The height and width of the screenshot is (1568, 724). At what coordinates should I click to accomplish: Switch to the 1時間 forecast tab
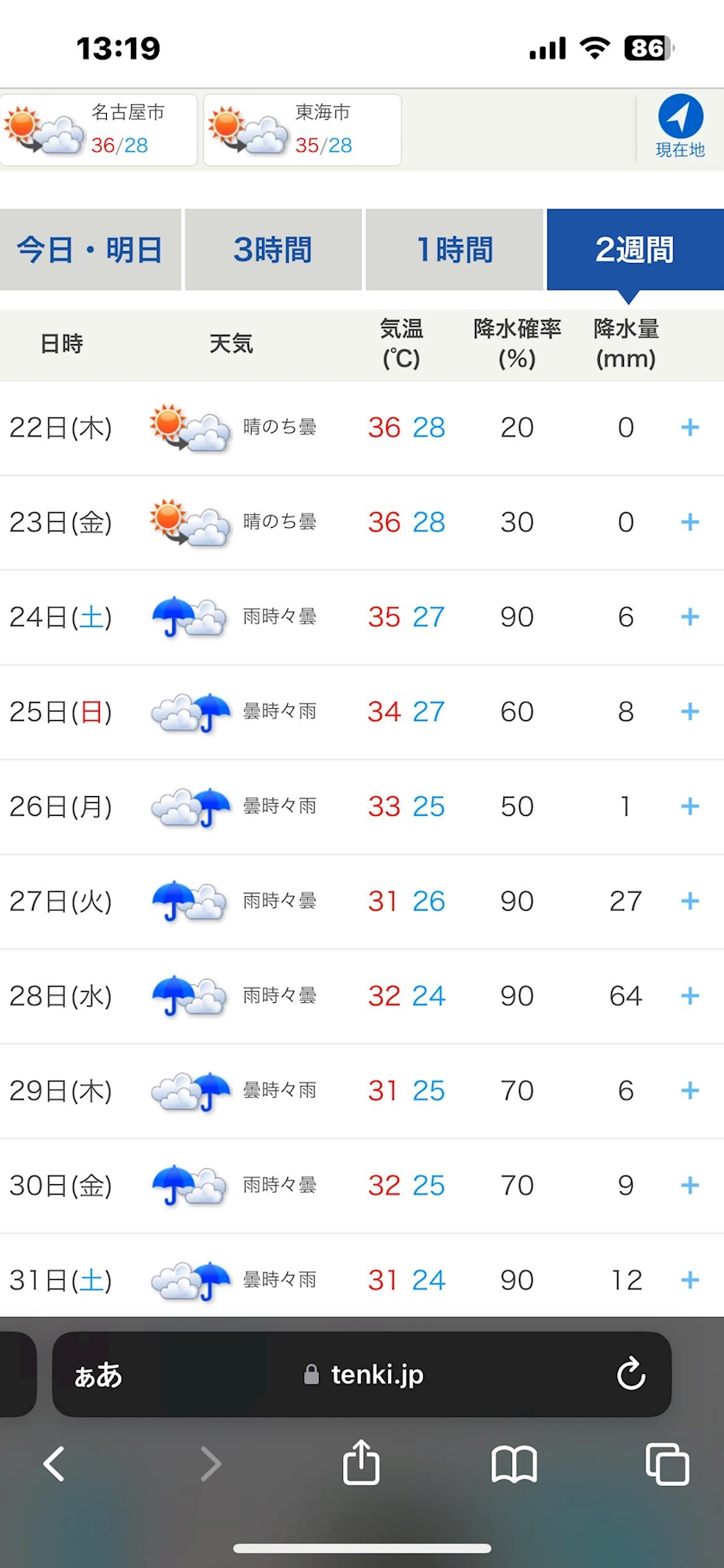454,249
